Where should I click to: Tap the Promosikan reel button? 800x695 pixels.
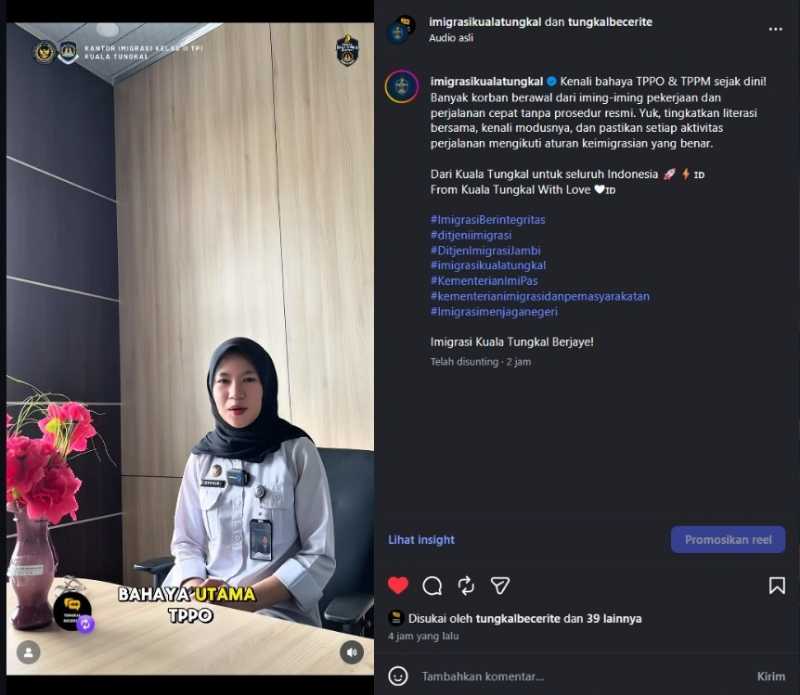(x=728, y=540)
